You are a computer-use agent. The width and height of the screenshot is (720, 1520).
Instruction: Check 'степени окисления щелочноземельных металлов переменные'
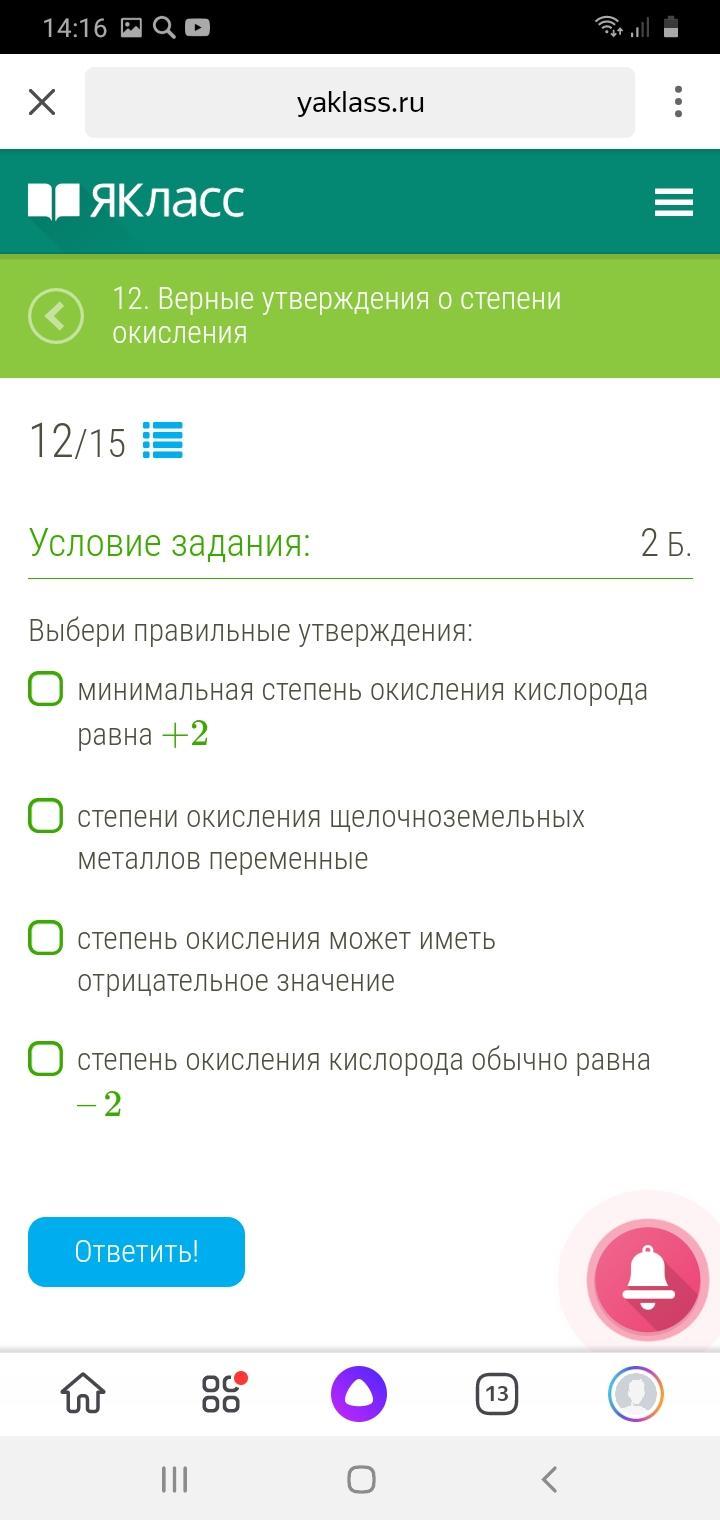46,816
